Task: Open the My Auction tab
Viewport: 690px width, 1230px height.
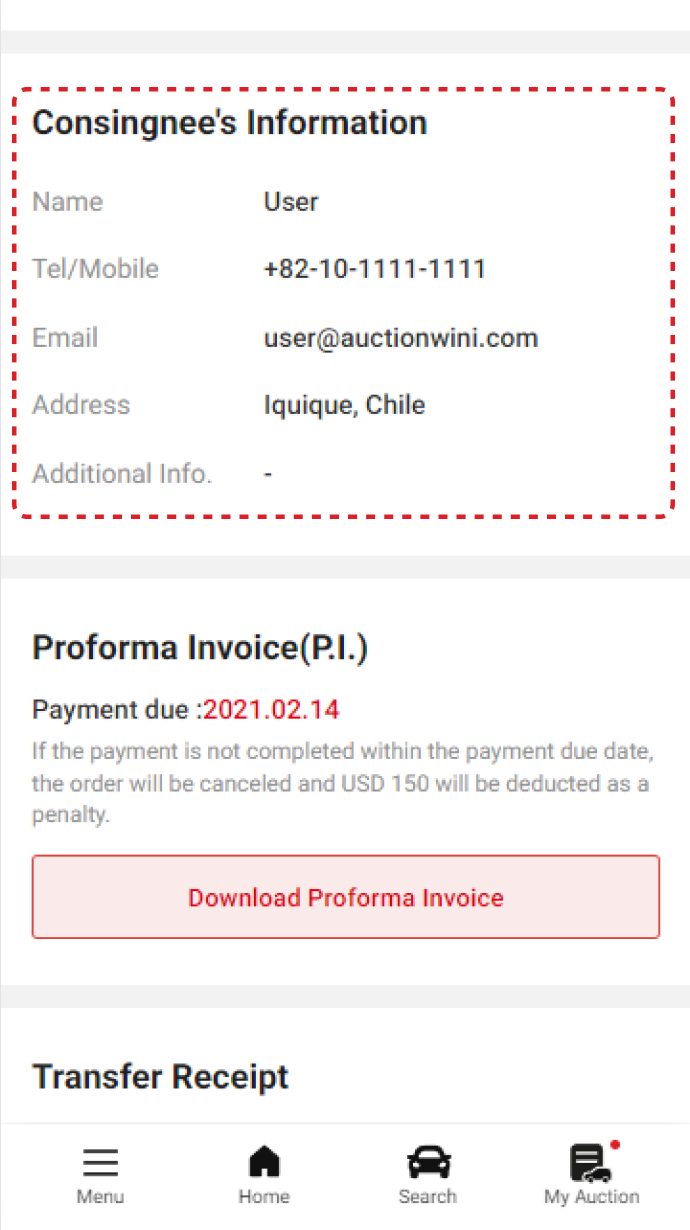Action: tap(591, 1175)
